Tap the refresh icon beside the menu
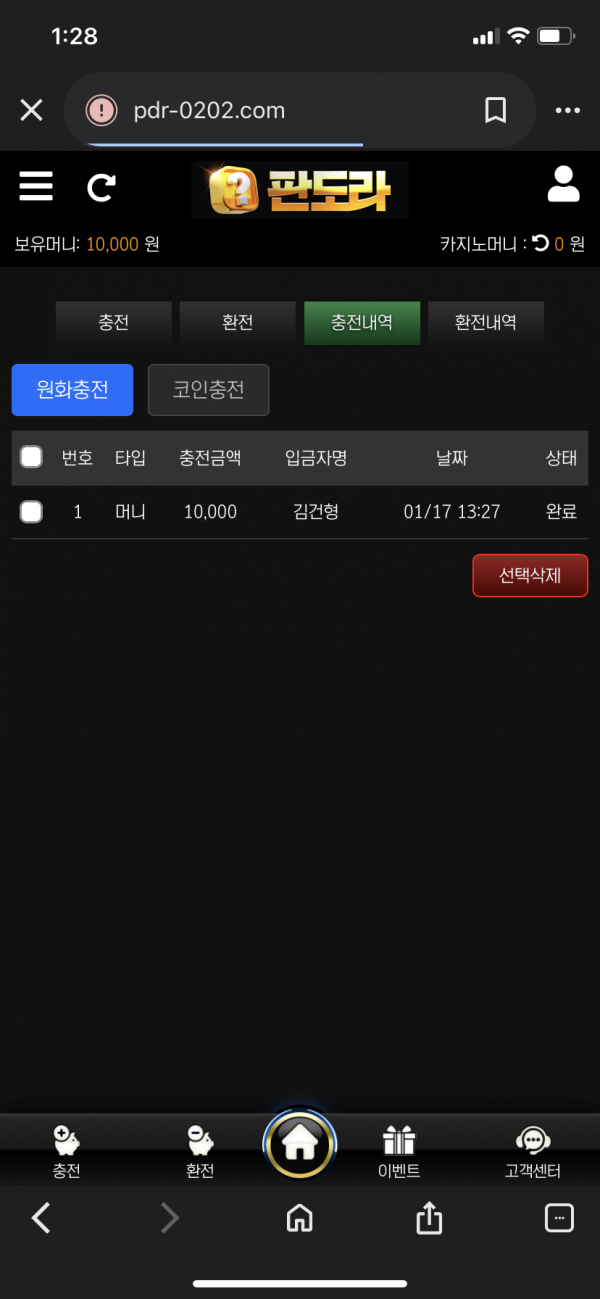This screenshot has width=600, height=1299. [101, 187]
